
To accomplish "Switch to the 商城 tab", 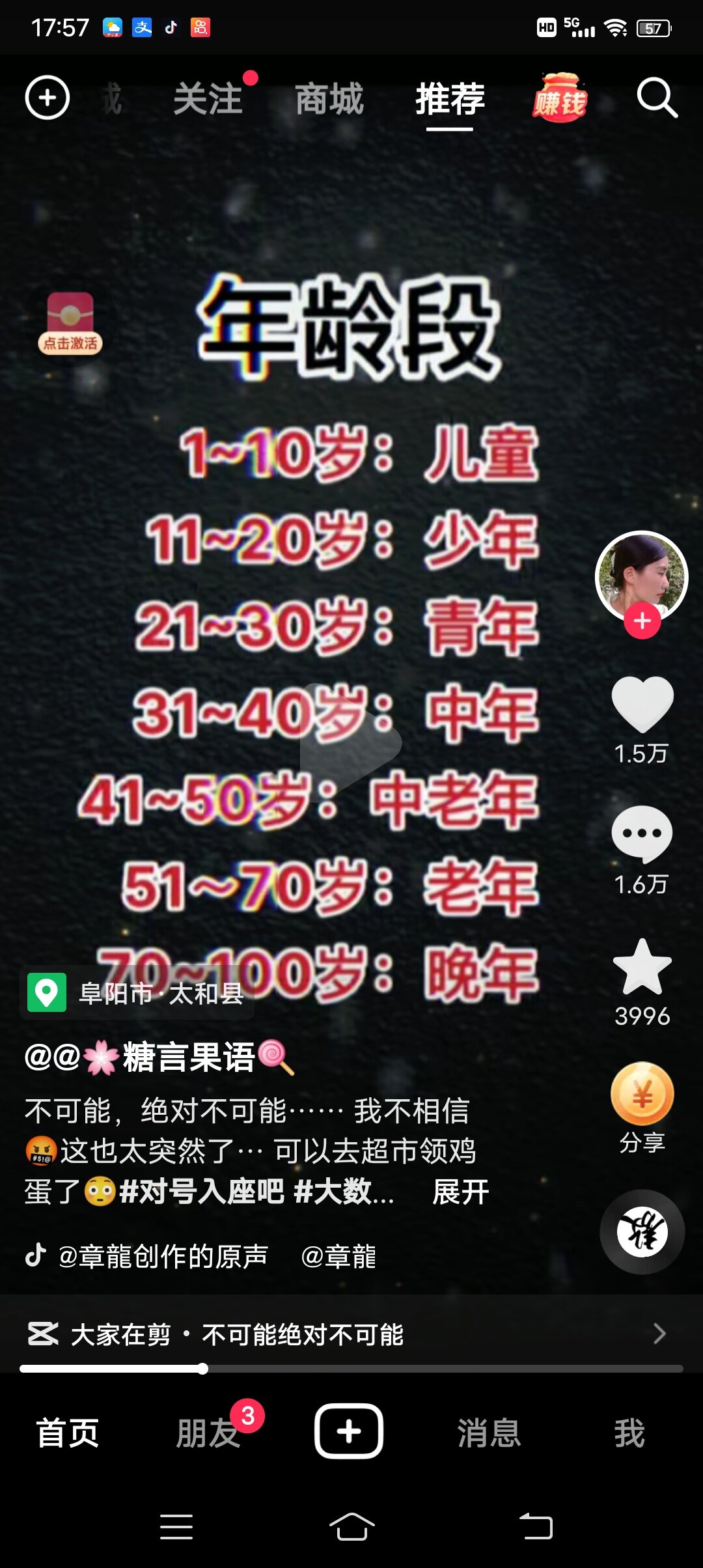I will (329, 99).
